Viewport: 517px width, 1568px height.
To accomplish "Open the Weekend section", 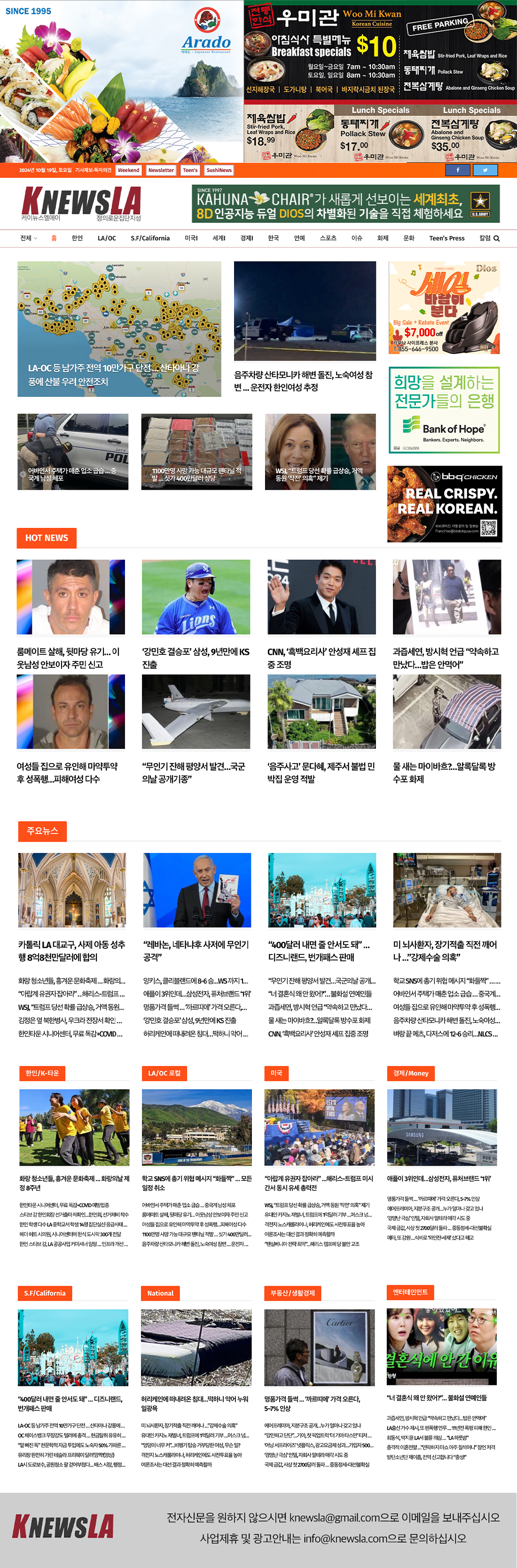I will pyautogui.click(x=128, y=170).
